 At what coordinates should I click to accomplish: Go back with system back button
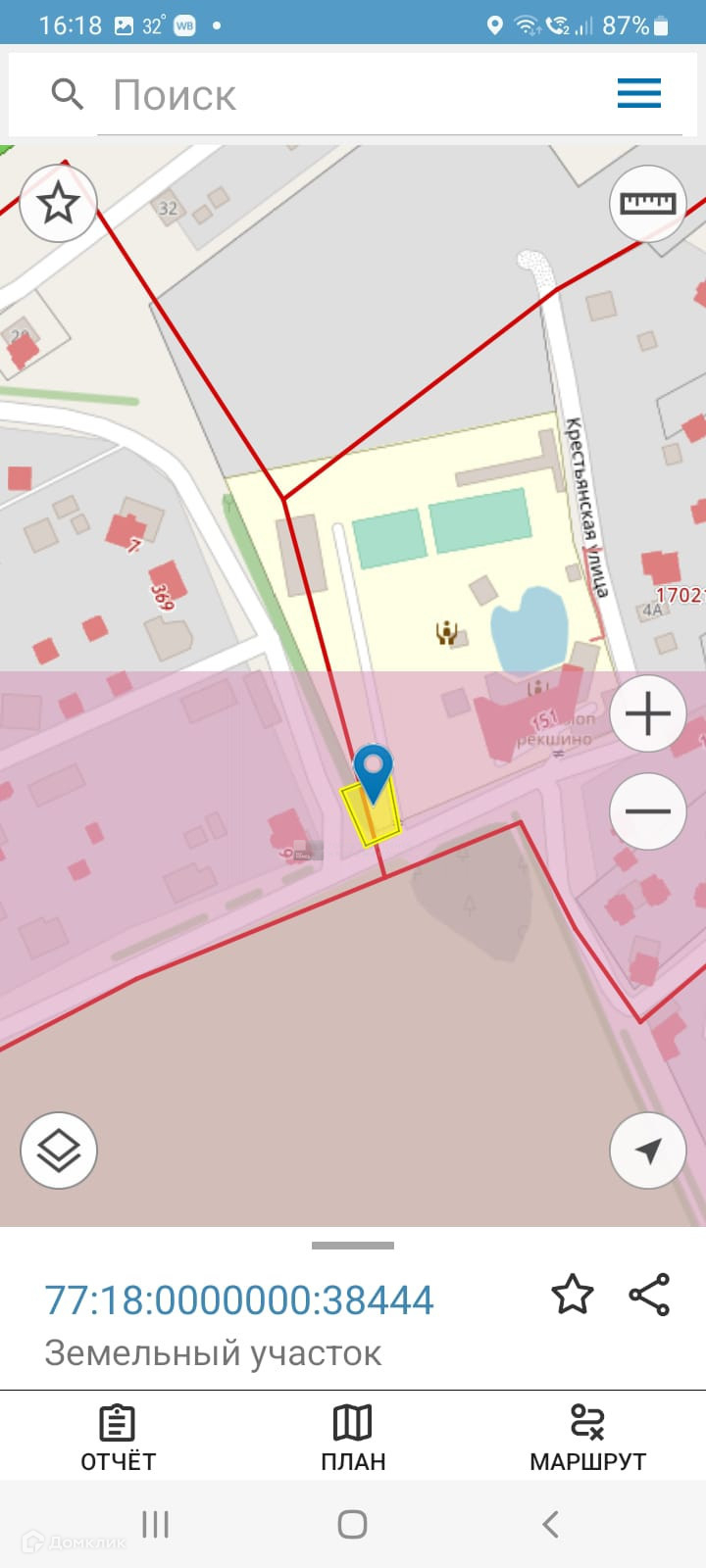[550, 1524]
